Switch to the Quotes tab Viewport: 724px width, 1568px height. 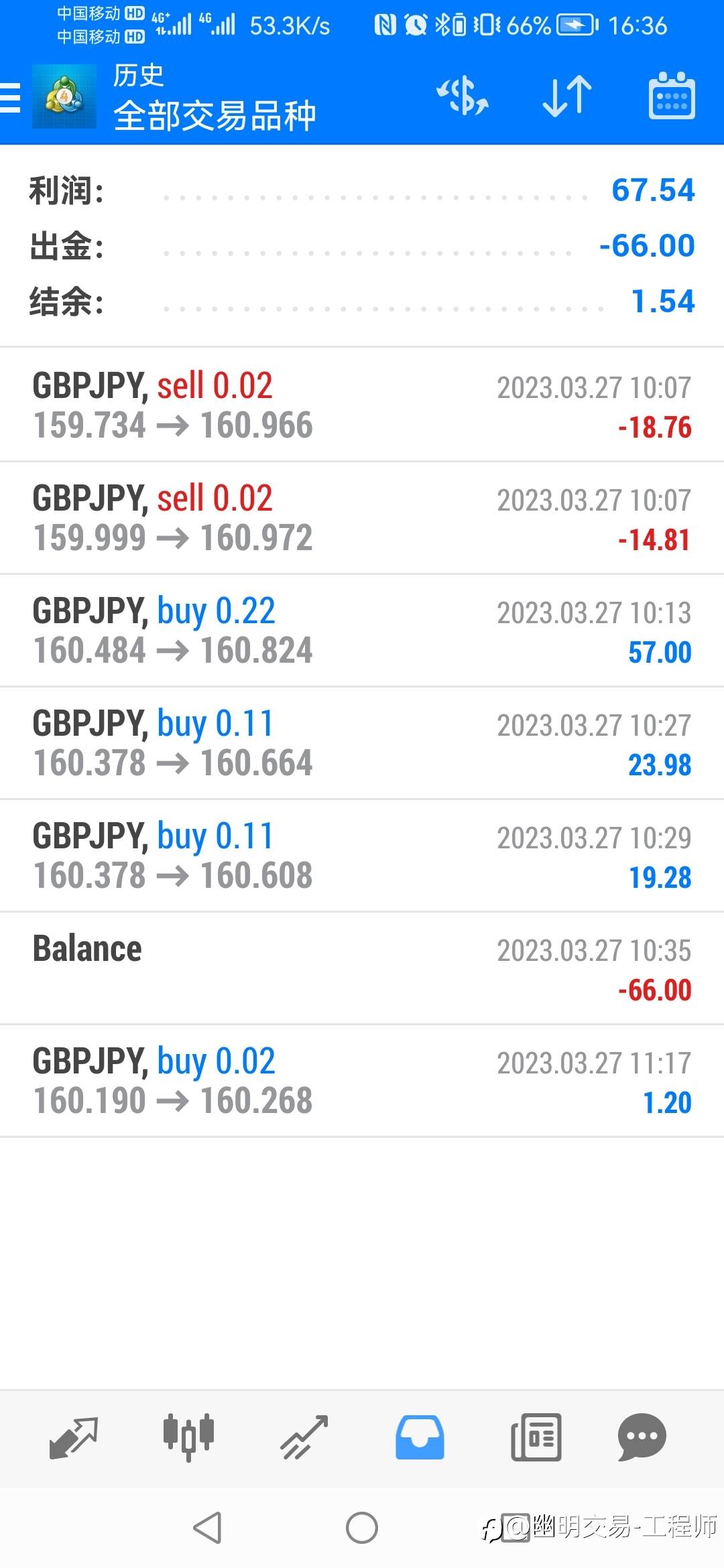coord(74,1437)
